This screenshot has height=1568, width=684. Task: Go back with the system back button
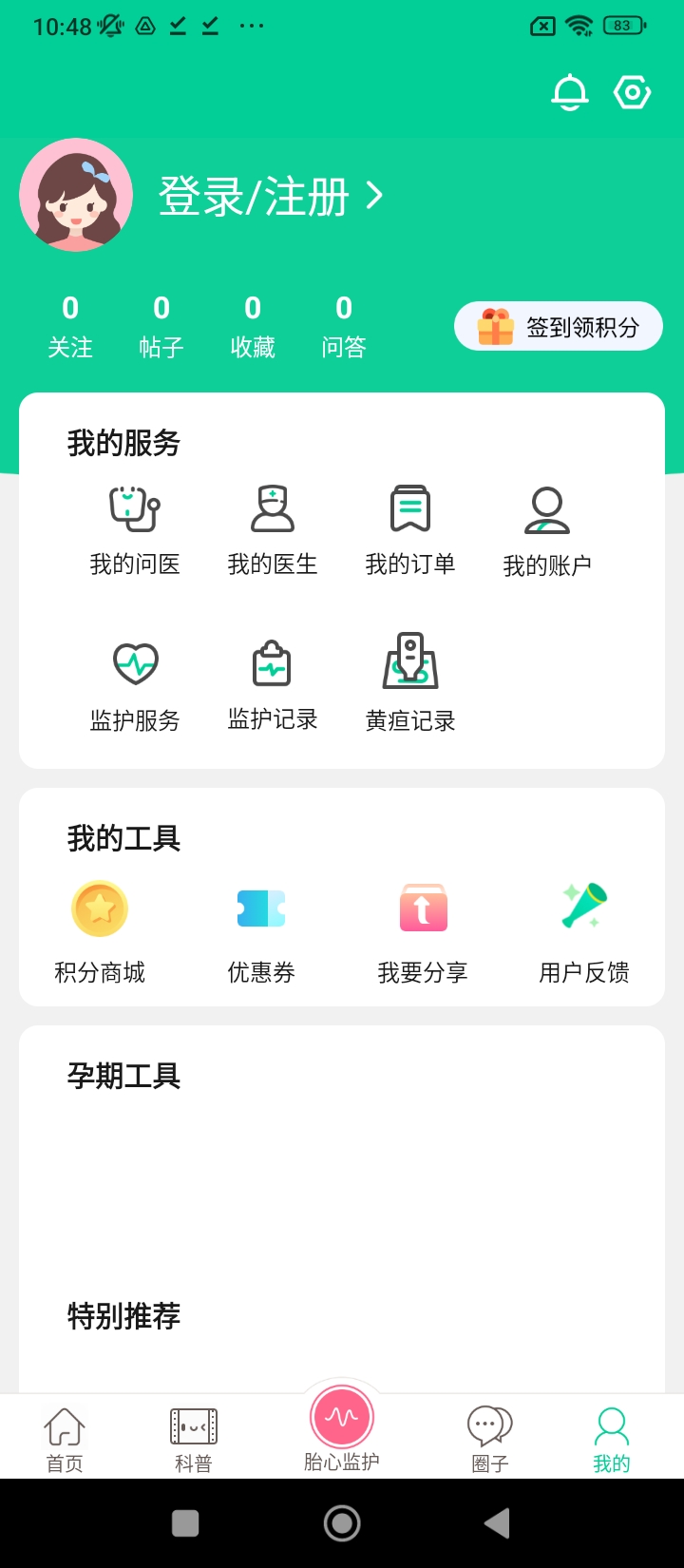coord(497,1523)
